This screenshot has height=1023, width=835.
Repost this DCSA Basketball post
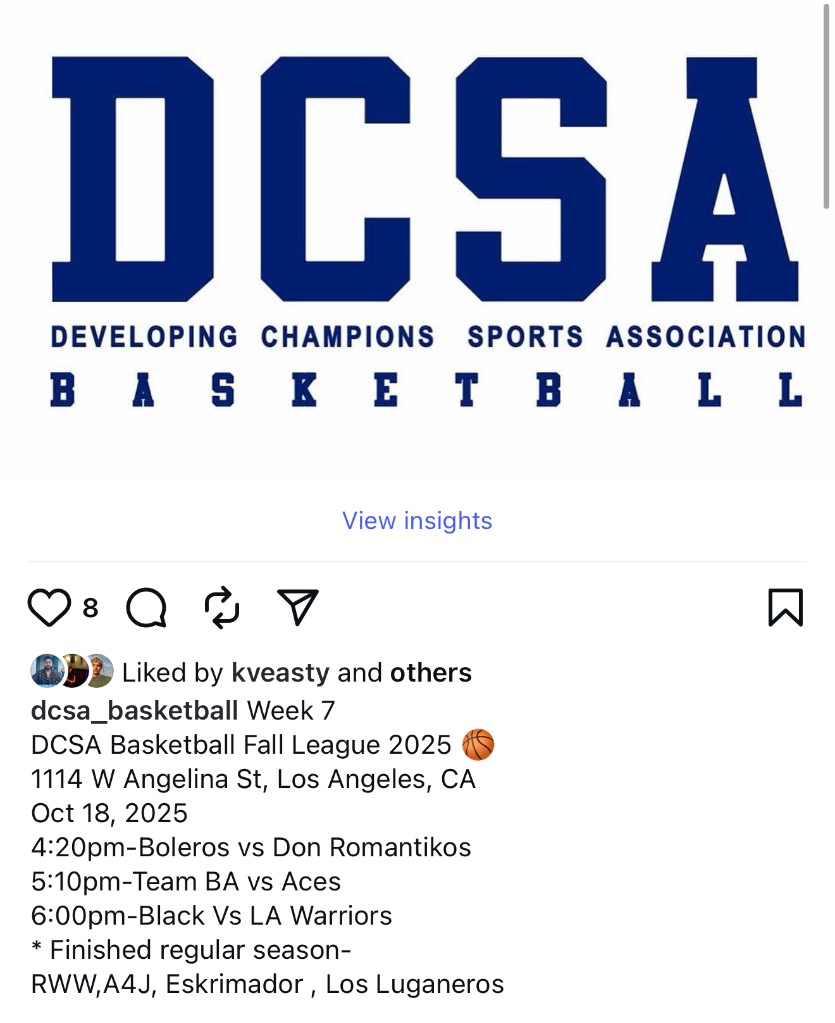coord(221,607)
